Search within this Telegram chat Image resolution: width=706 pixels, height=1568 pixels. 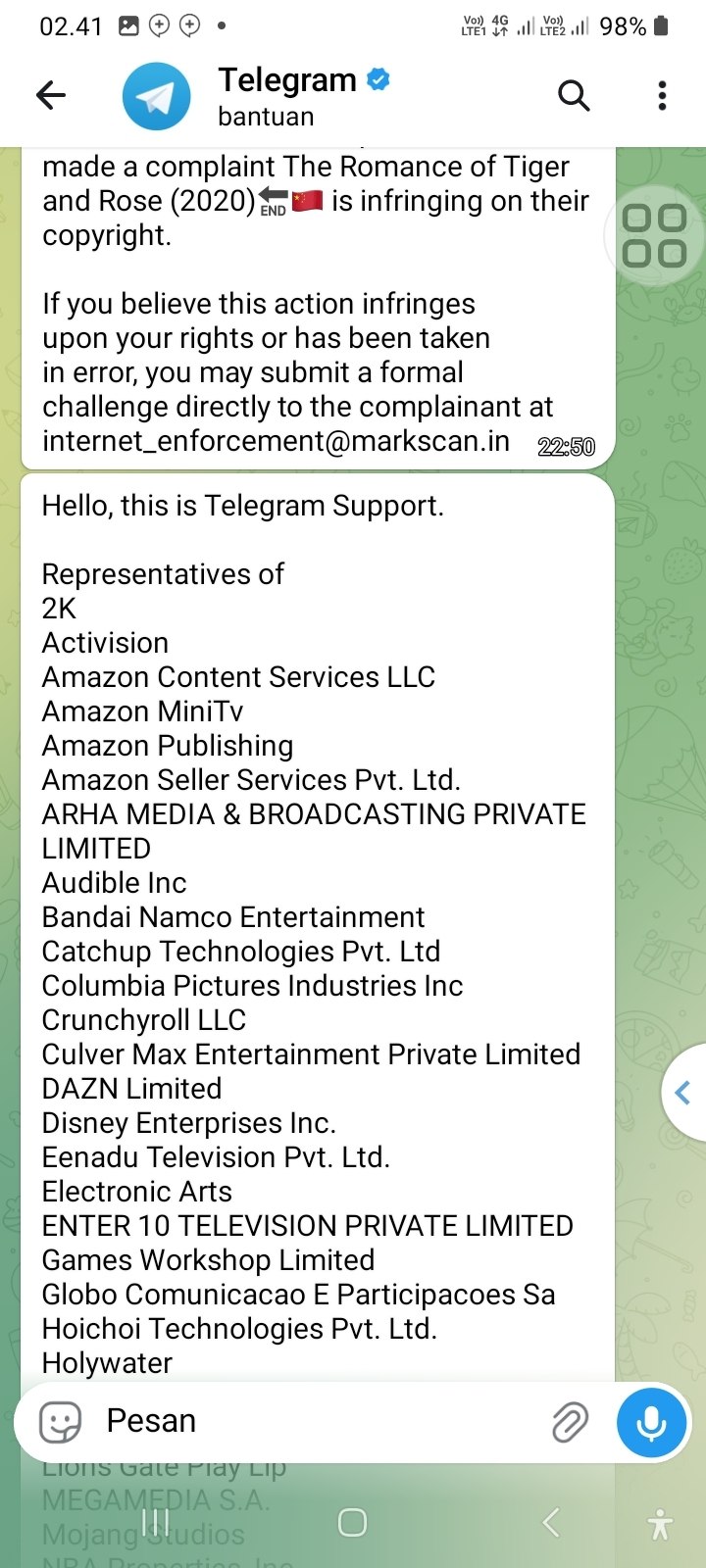click(x=574, y=96)
